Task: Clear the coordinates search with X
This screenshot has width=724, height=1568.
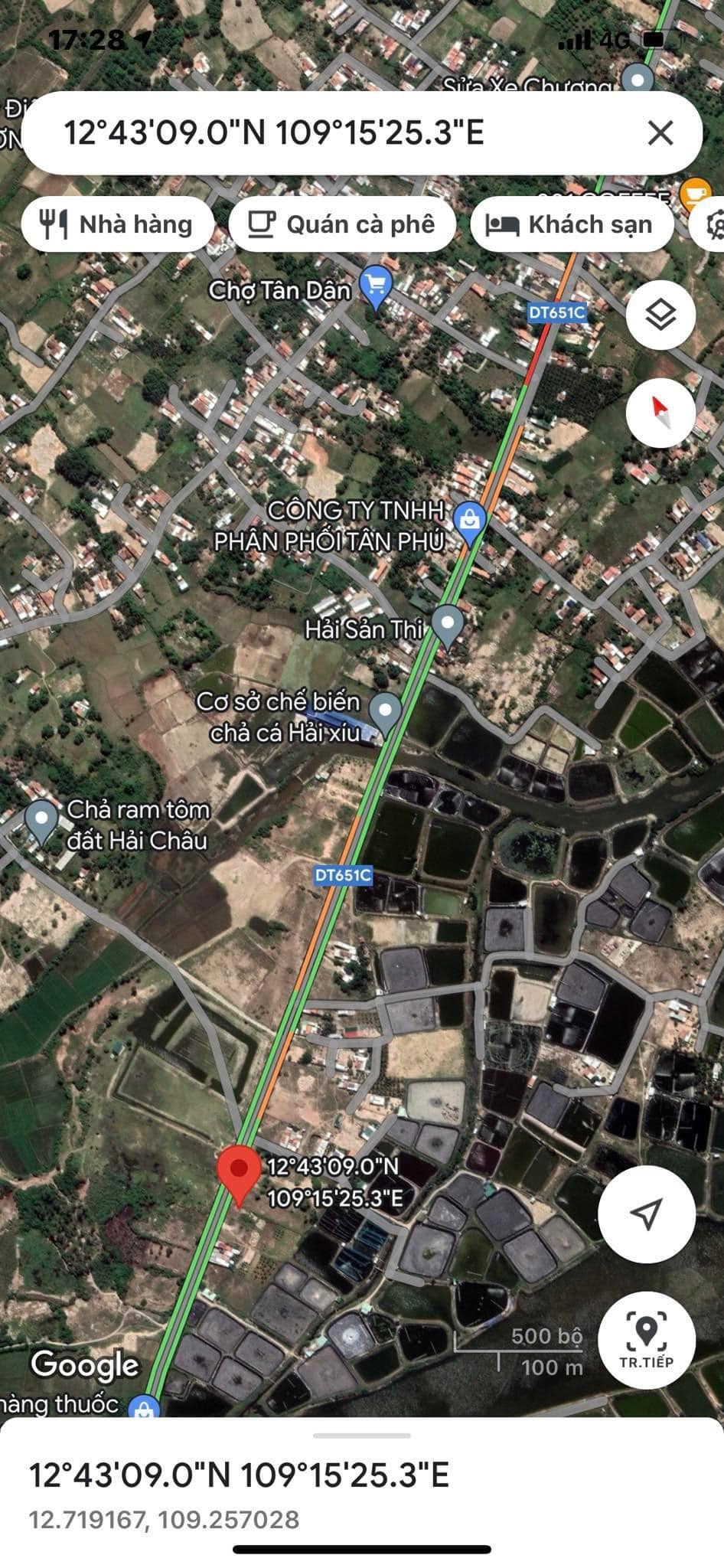Action: point(660,133)
